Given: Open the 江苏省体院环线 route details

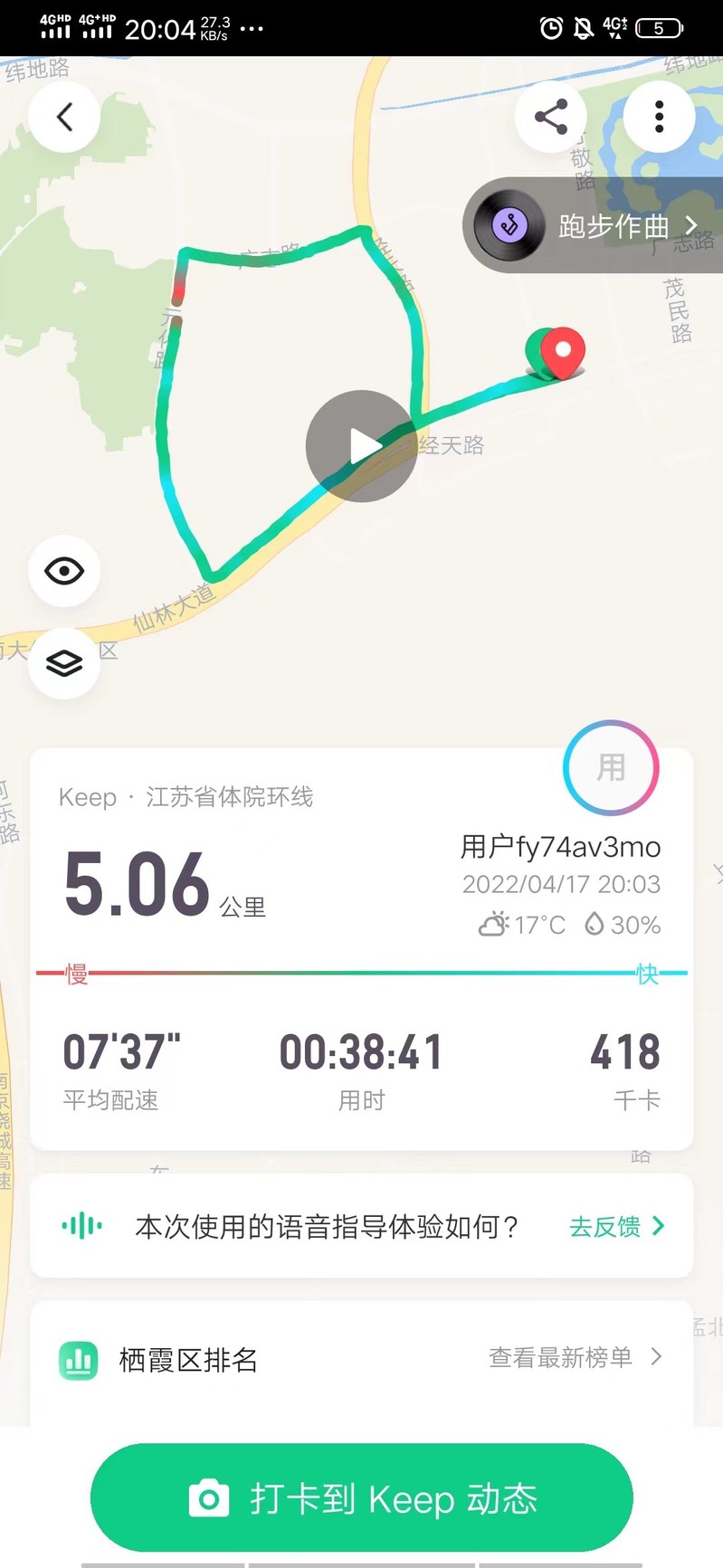Looking at the screenshot, I should (229, 797).
